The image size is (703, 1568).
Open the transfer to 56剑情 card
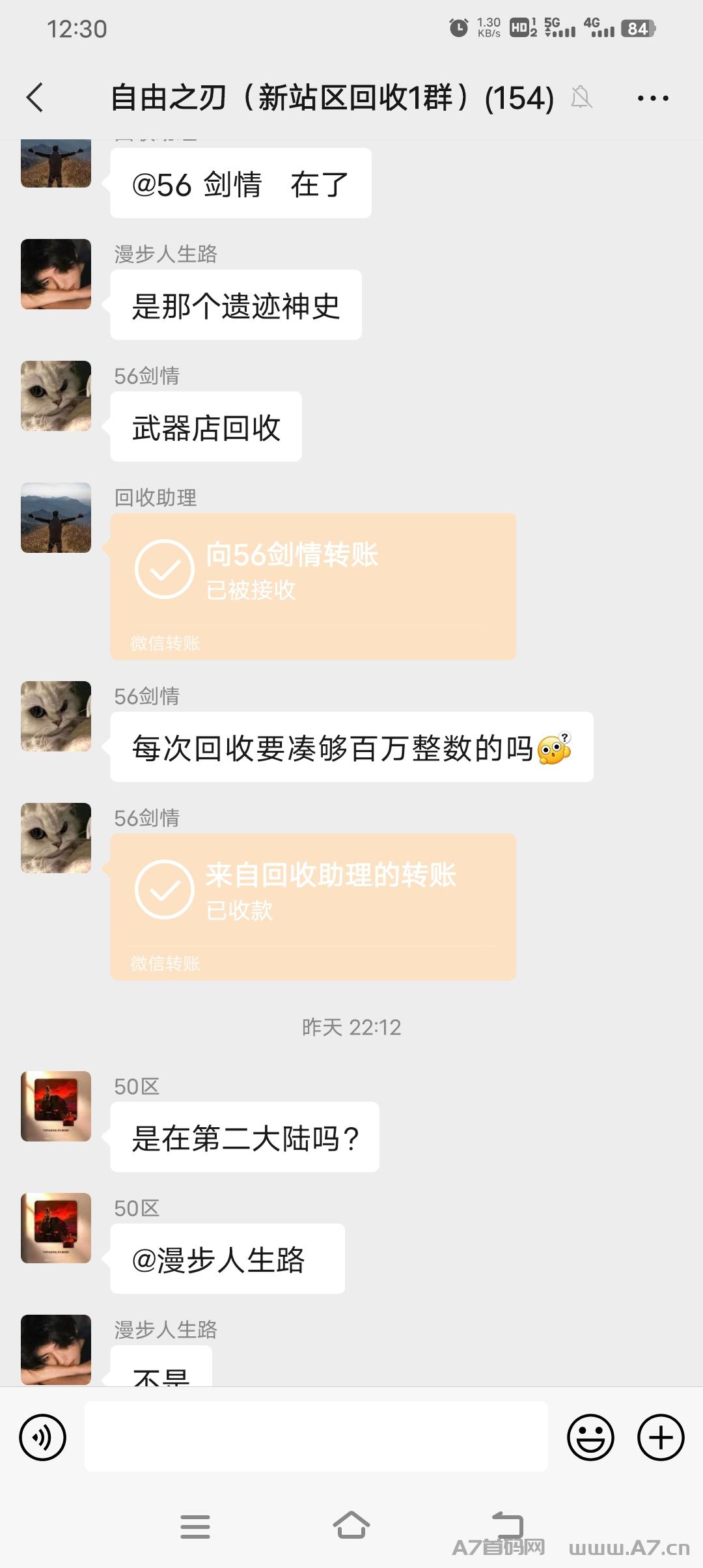[313, 586]
